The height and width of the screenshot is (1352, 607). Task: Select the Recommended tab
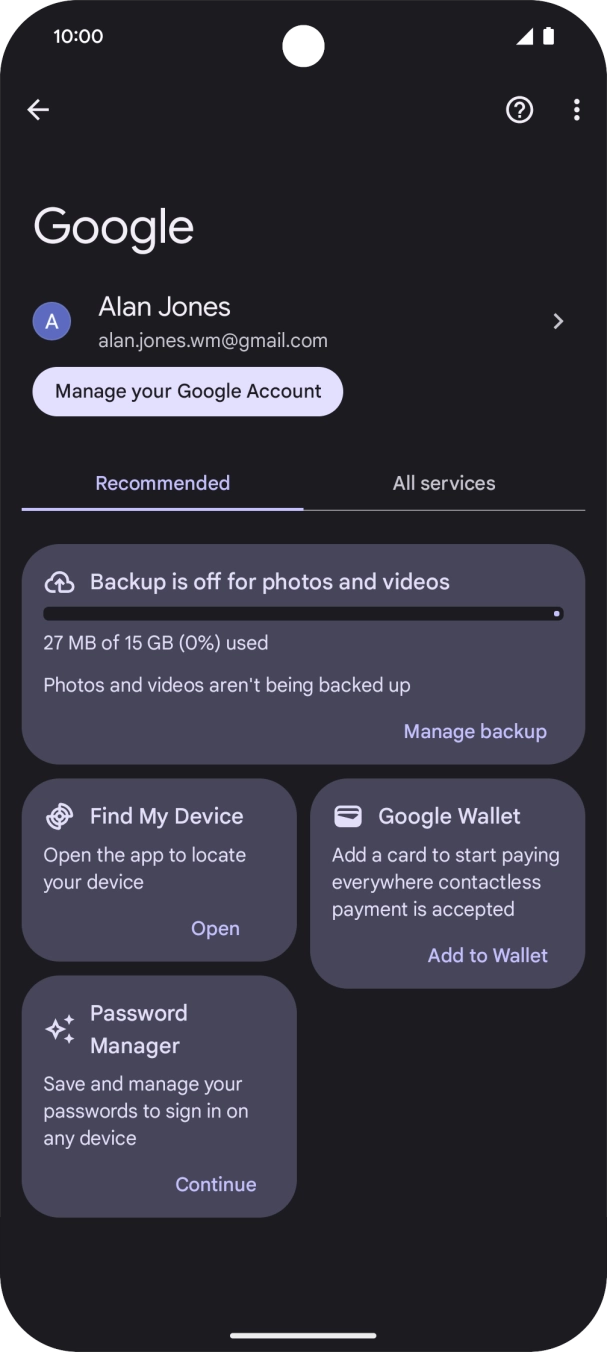pos(162,483)
